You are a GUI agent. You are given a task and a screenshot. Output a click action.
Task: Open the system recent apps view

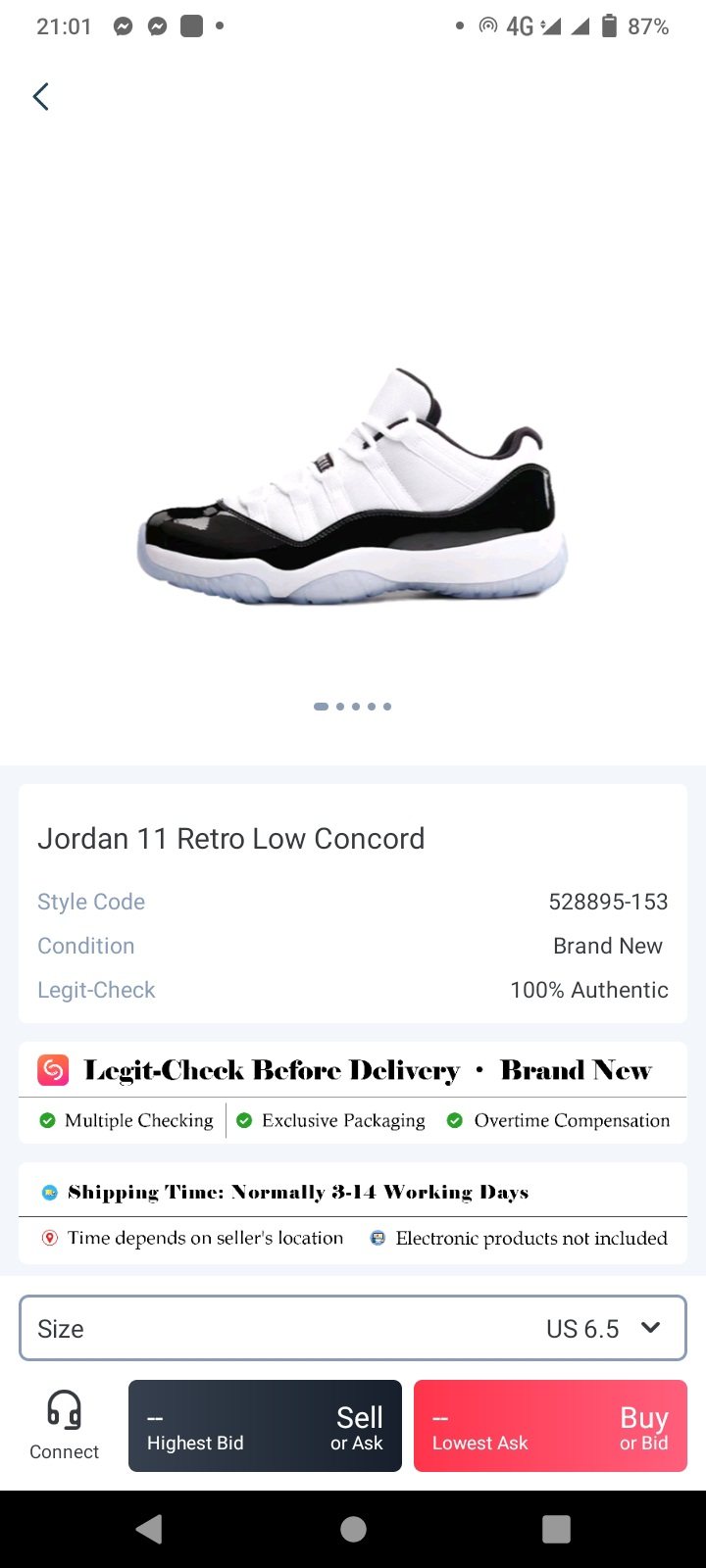(556, 1529)
